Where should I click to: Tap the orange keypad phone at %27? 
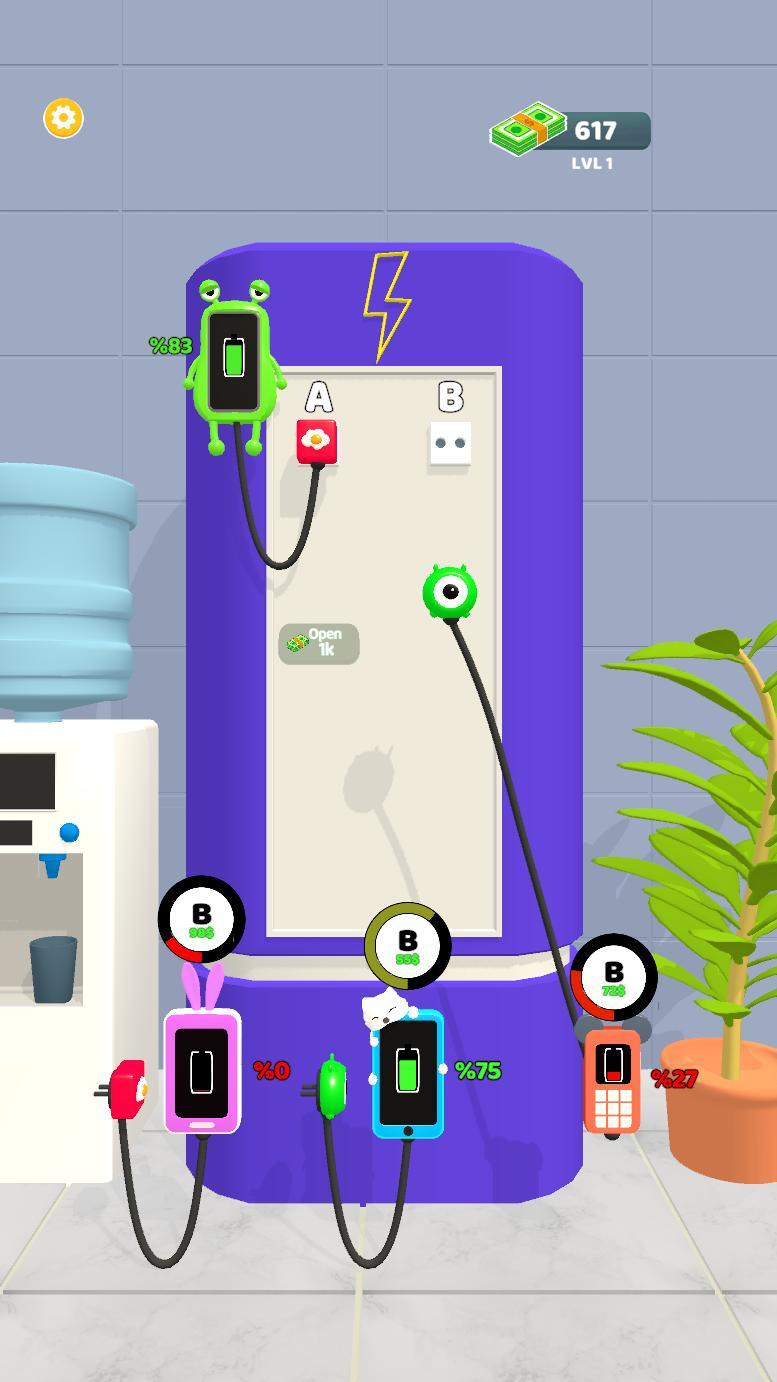612,1082
